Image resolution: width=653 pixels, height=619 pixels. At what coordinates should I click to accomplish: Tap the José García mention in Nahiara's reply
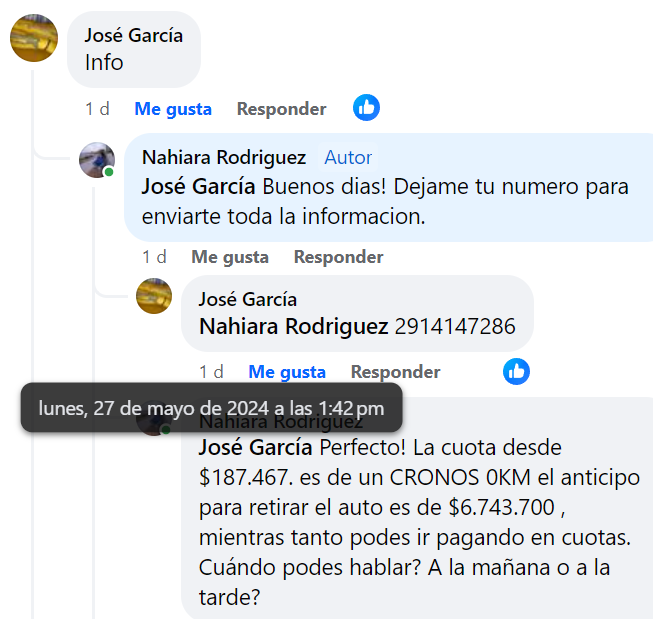click(x=199, y=186)
